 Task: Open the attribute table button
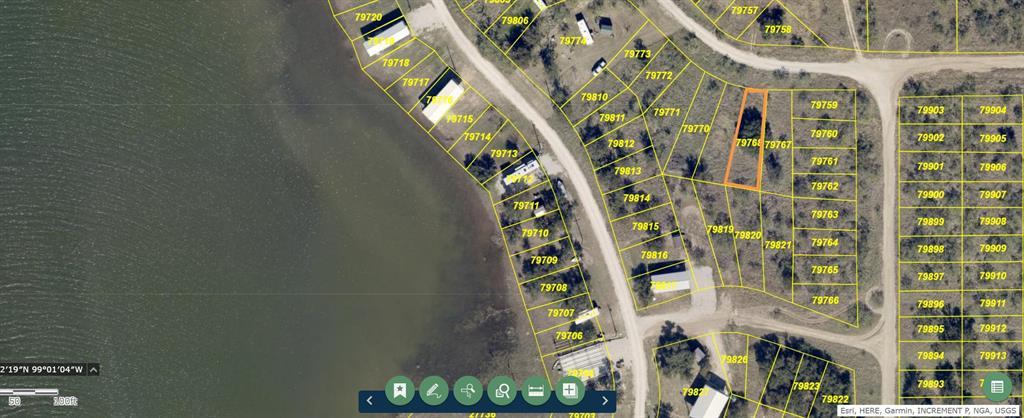pos(996,386)
